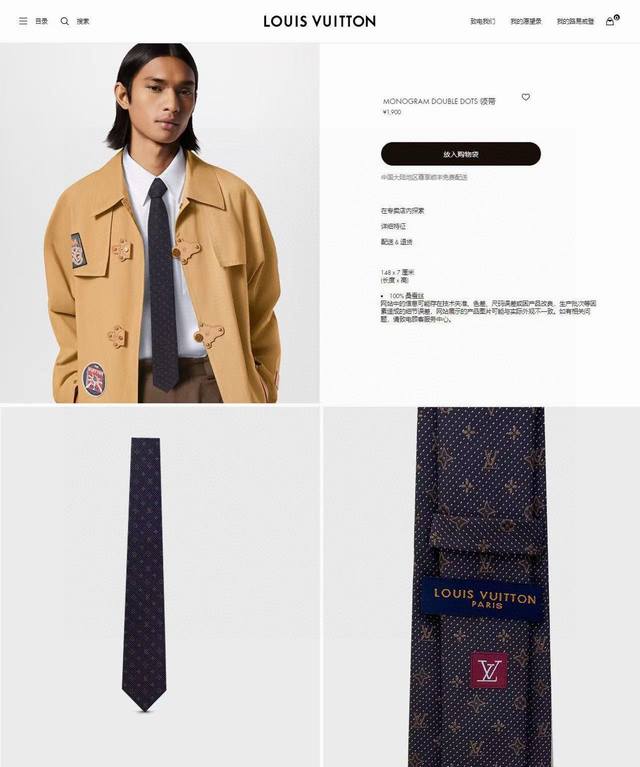The width and height of the screenshot is (640, 767).
Task: Open the 目录 menu
Action: (x=33, y=21)
